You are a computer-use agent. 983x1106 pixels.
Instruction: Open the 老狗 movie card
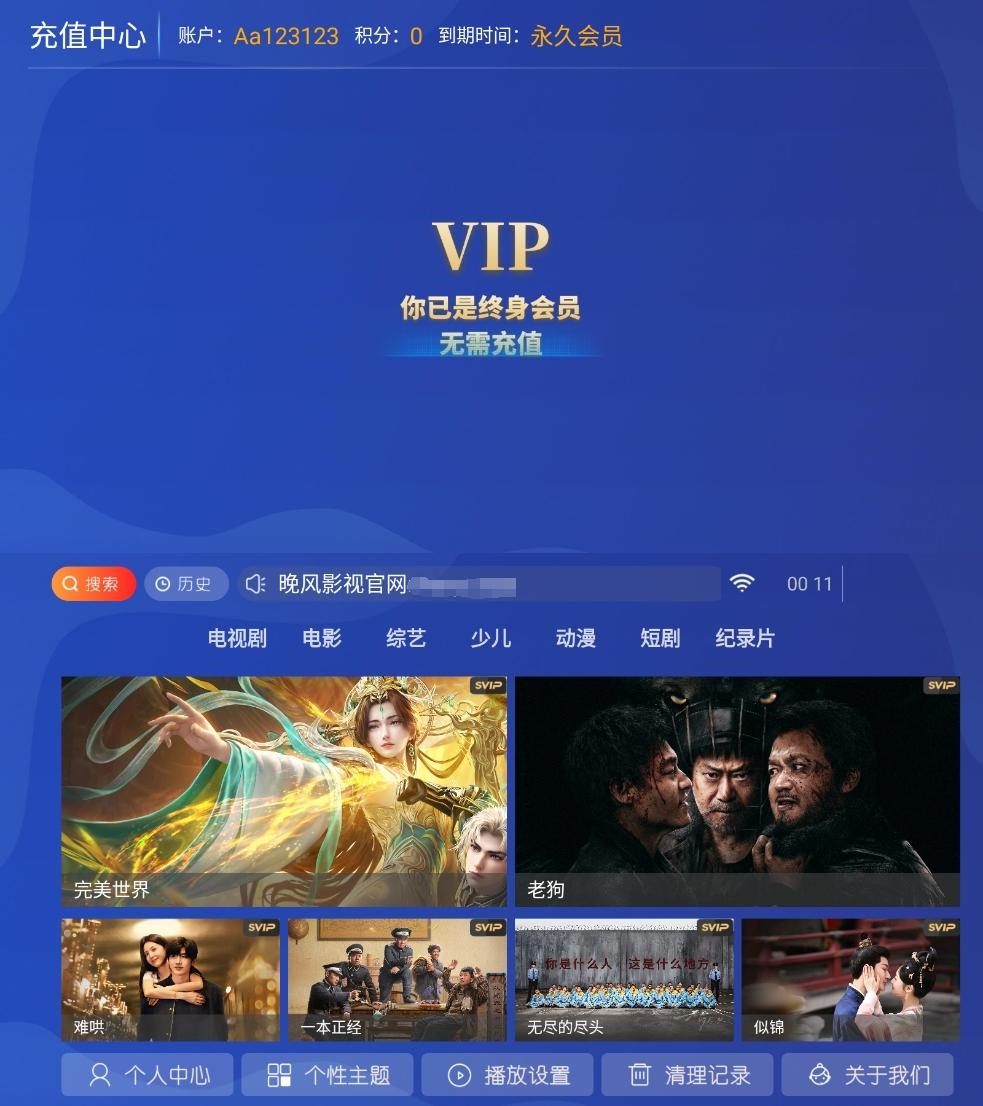737,791
